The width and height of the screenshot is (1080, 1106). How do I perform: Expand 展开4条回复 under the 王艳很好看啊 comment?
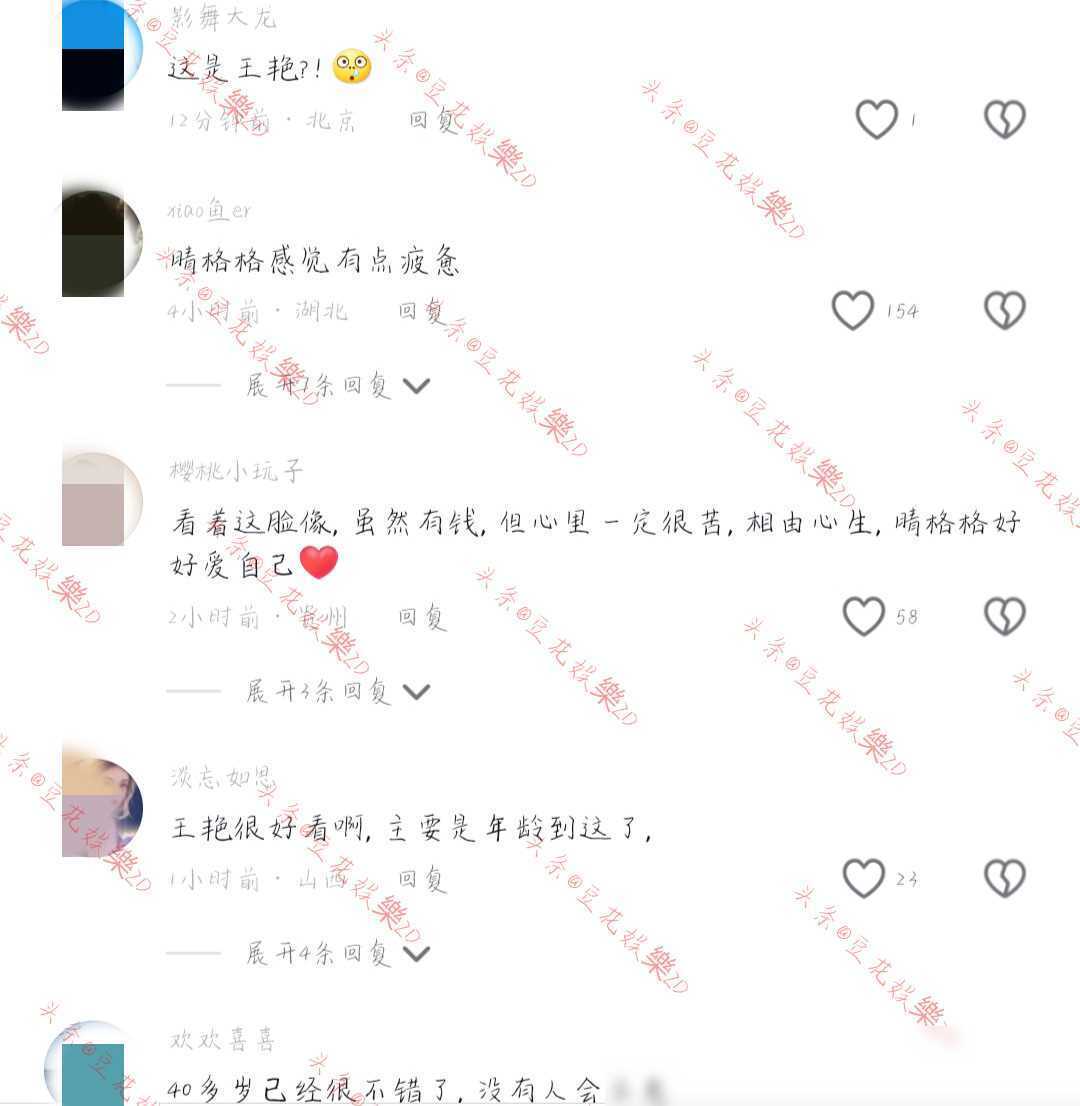337,953
